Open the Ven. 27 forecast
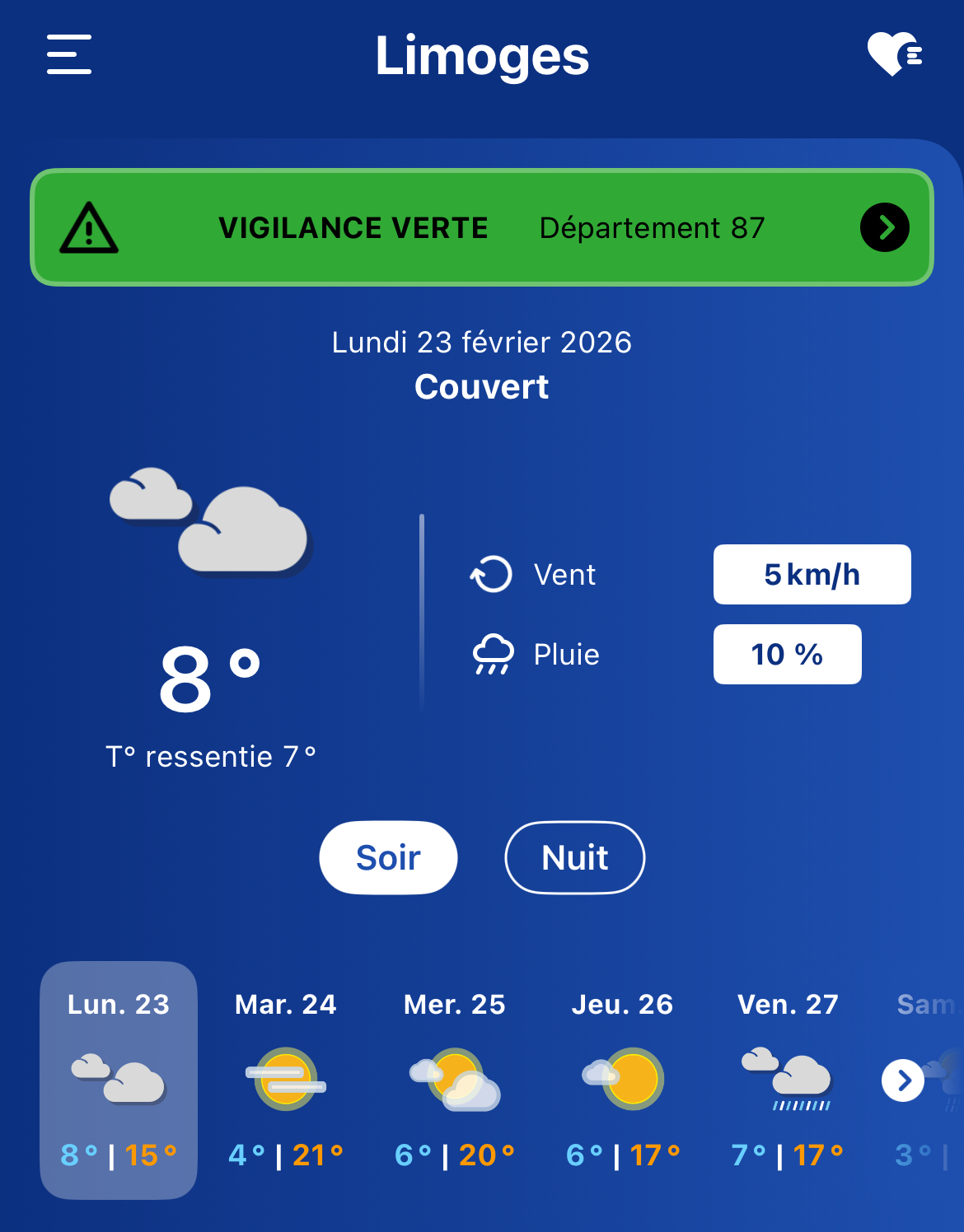This screenshot has width=964, height=1232. [788, 1079]
